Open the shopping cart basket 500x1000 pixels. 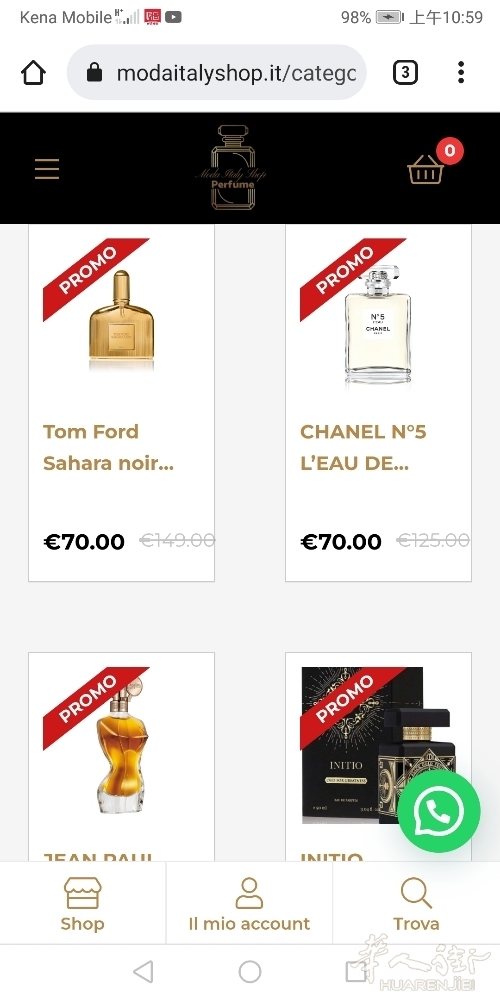pos(426,168)
